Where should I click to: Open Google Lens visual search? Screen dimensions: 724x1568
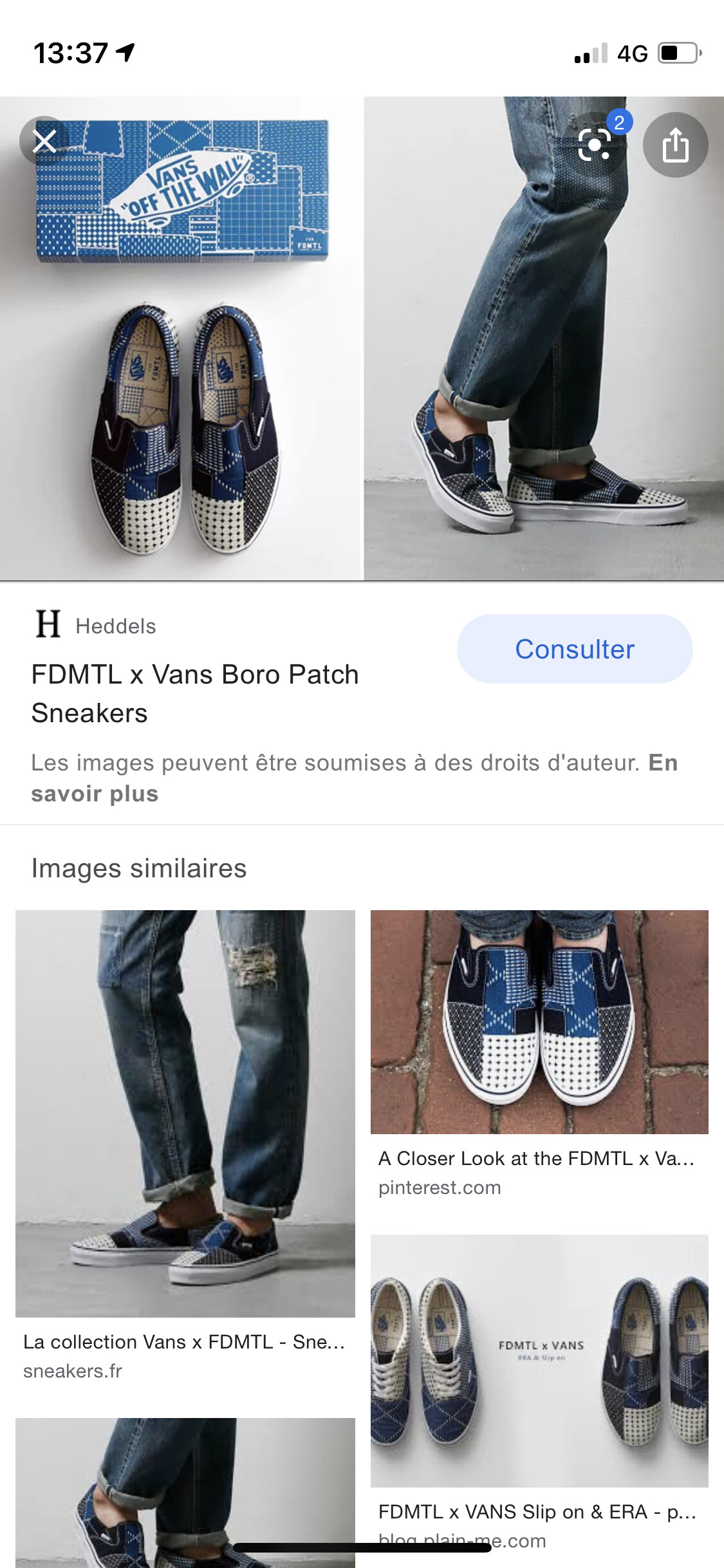pyautogui.click(x=594, y=144)
